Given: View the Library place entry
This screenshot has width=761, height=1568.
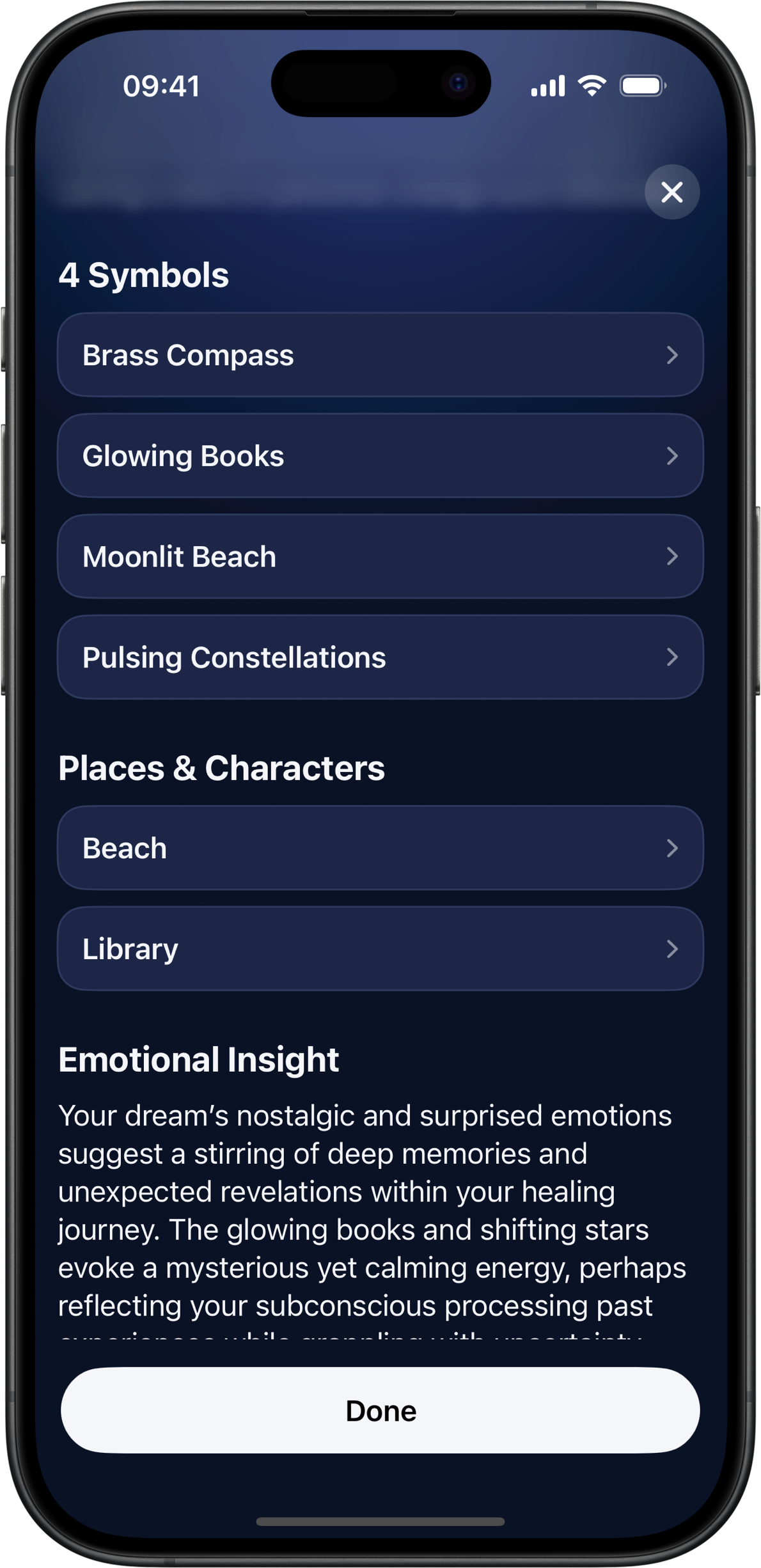Looking at the screenshot, I should point(380,948).
